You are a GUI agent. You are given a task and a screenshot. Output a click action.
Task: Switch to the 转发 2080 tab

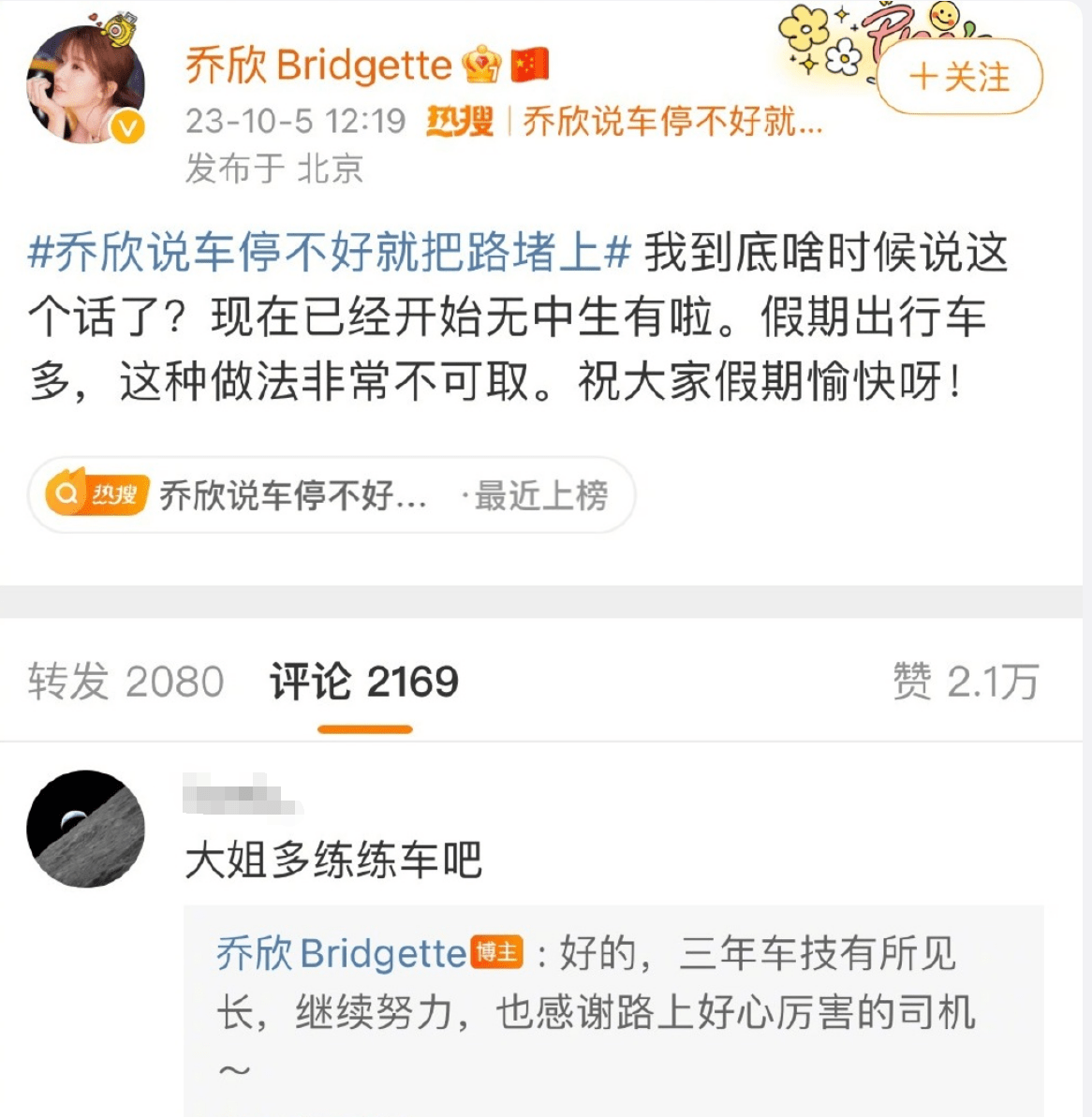coord(125,682)
